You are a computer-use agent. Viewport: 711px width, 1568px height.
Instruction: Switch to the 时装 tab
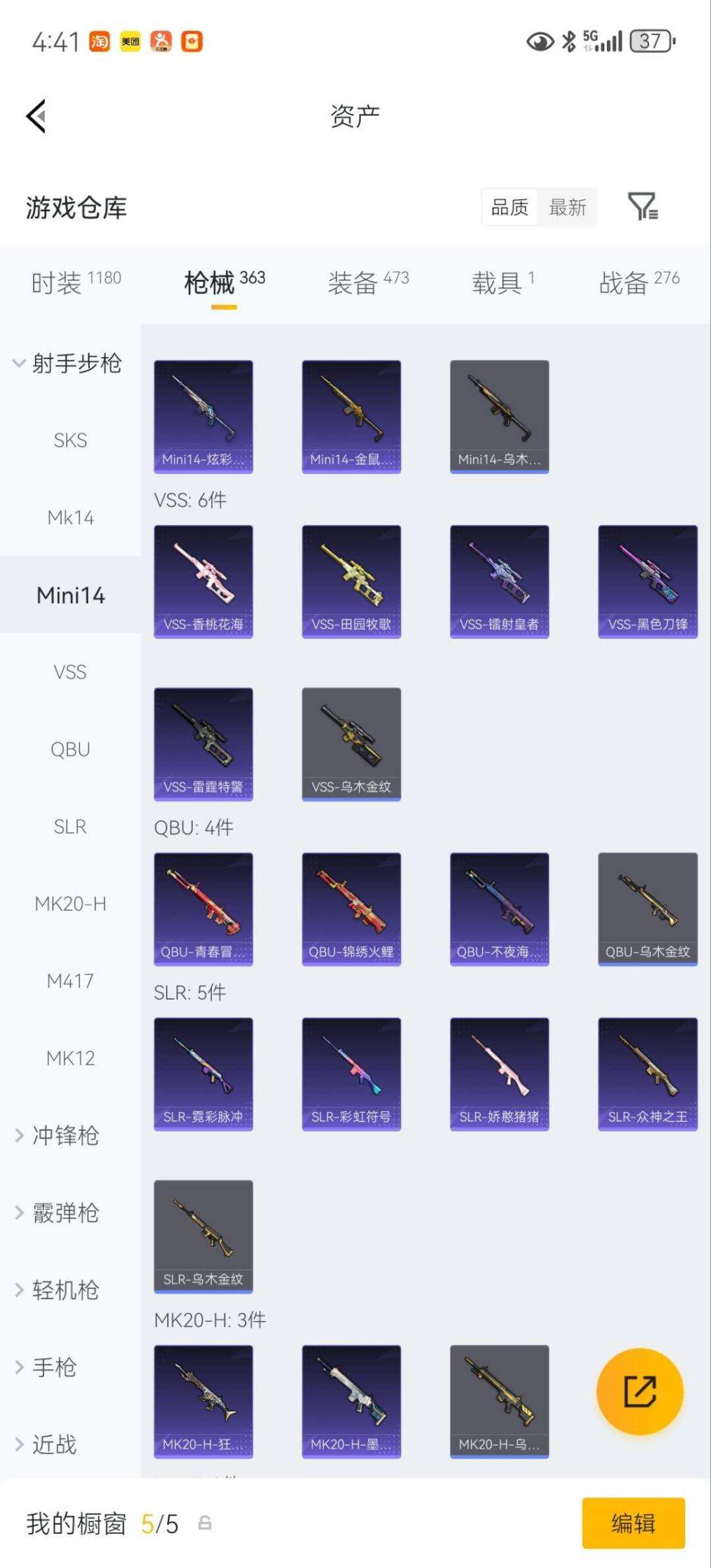pyautogui.click(x=76, y=283)
